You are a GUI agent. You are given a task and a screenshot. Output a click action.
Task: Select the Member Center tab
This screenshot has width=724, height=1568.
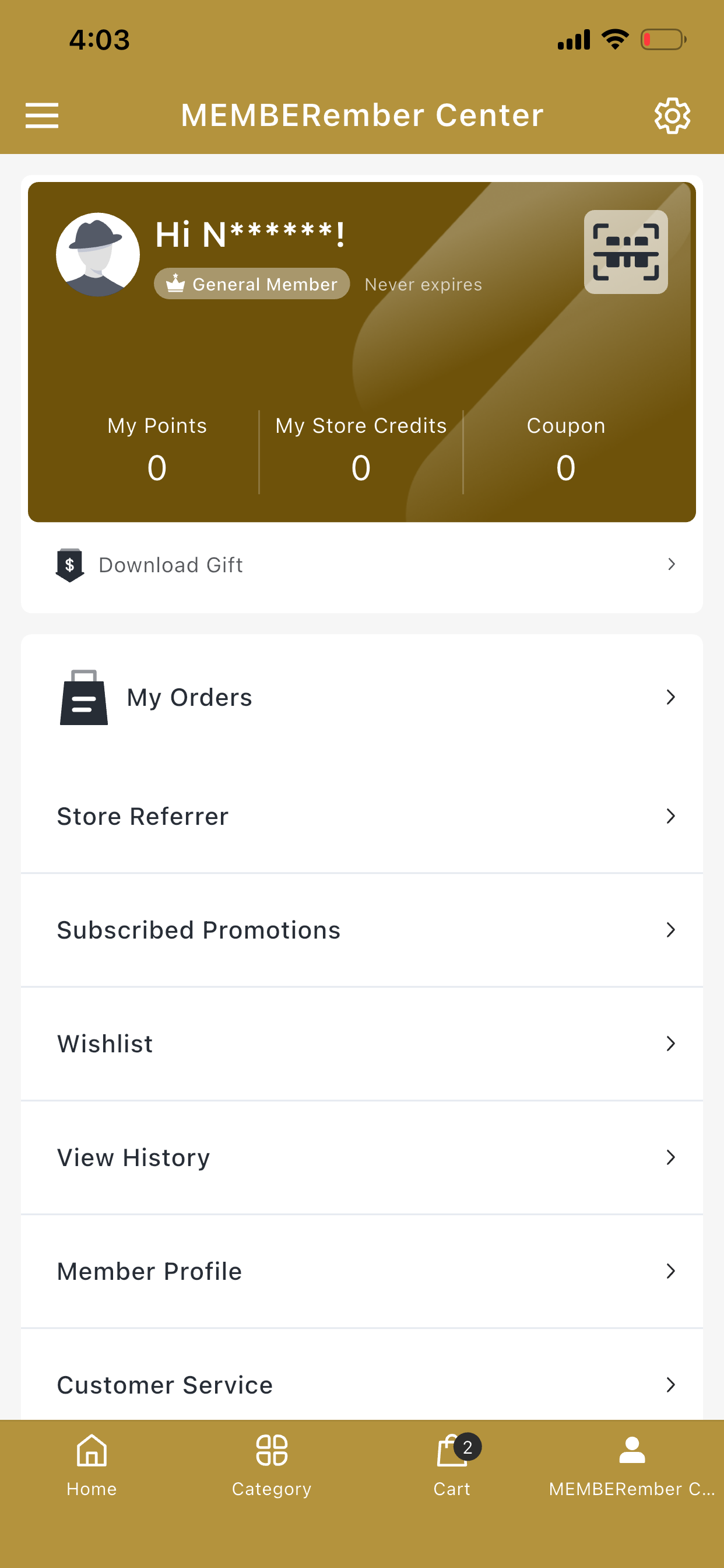[632, 1465]
